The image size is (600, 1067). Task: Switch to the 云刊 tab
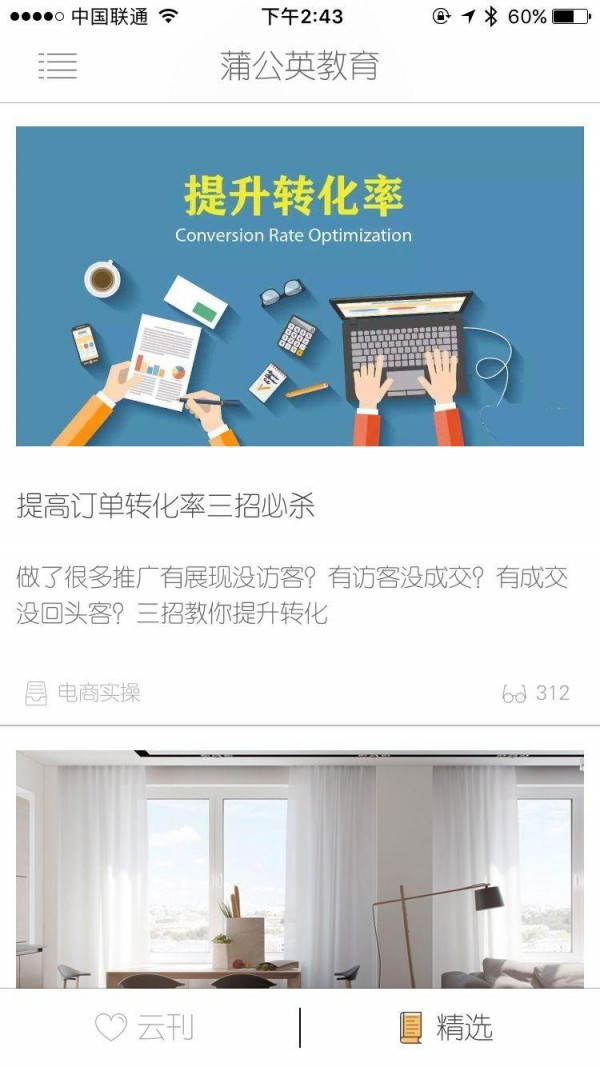pos(145,1027)
